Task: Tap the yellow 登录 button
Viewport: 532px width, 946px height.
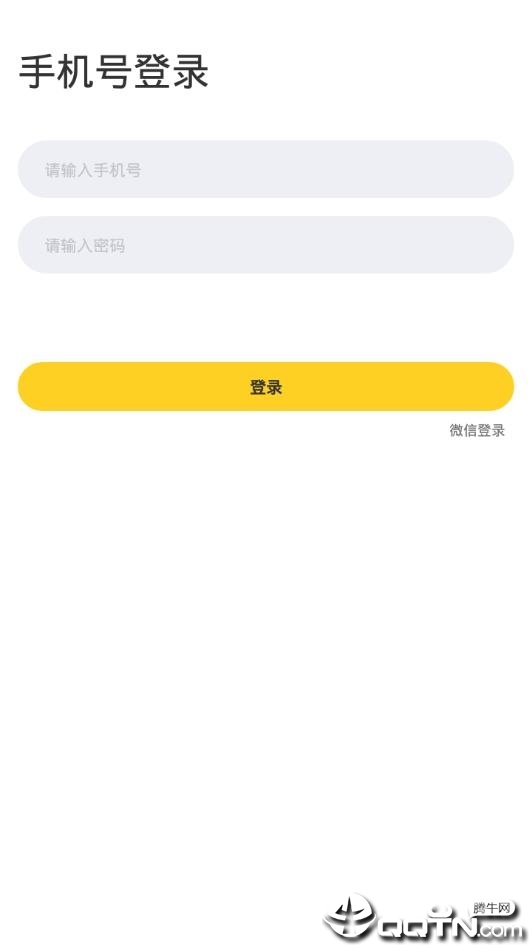Action: pyautogui.click(x=266, y=387)
